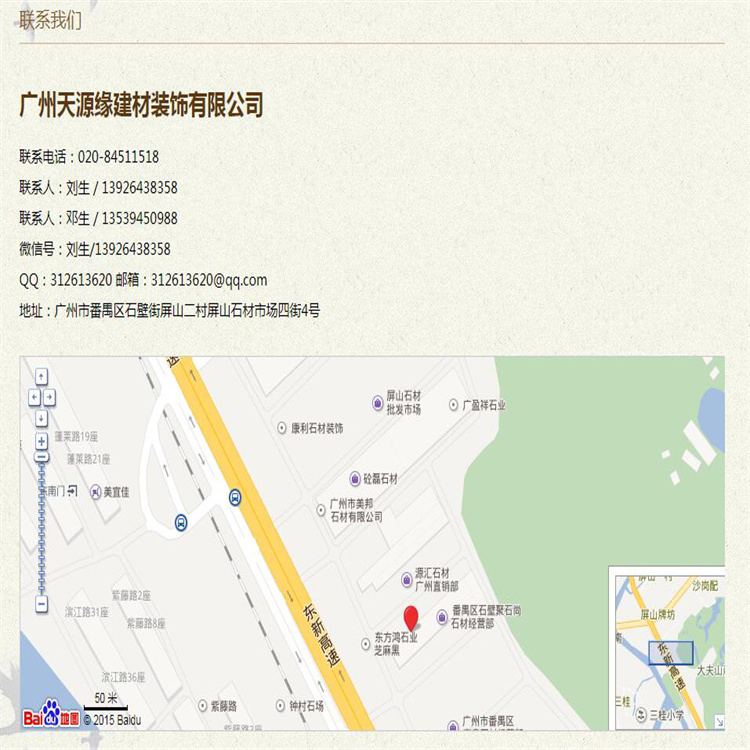The width and height of the screenshot is (750, 750).
Task: Open the 屏山石材批发市场 map point
Action: click(378, 402)
